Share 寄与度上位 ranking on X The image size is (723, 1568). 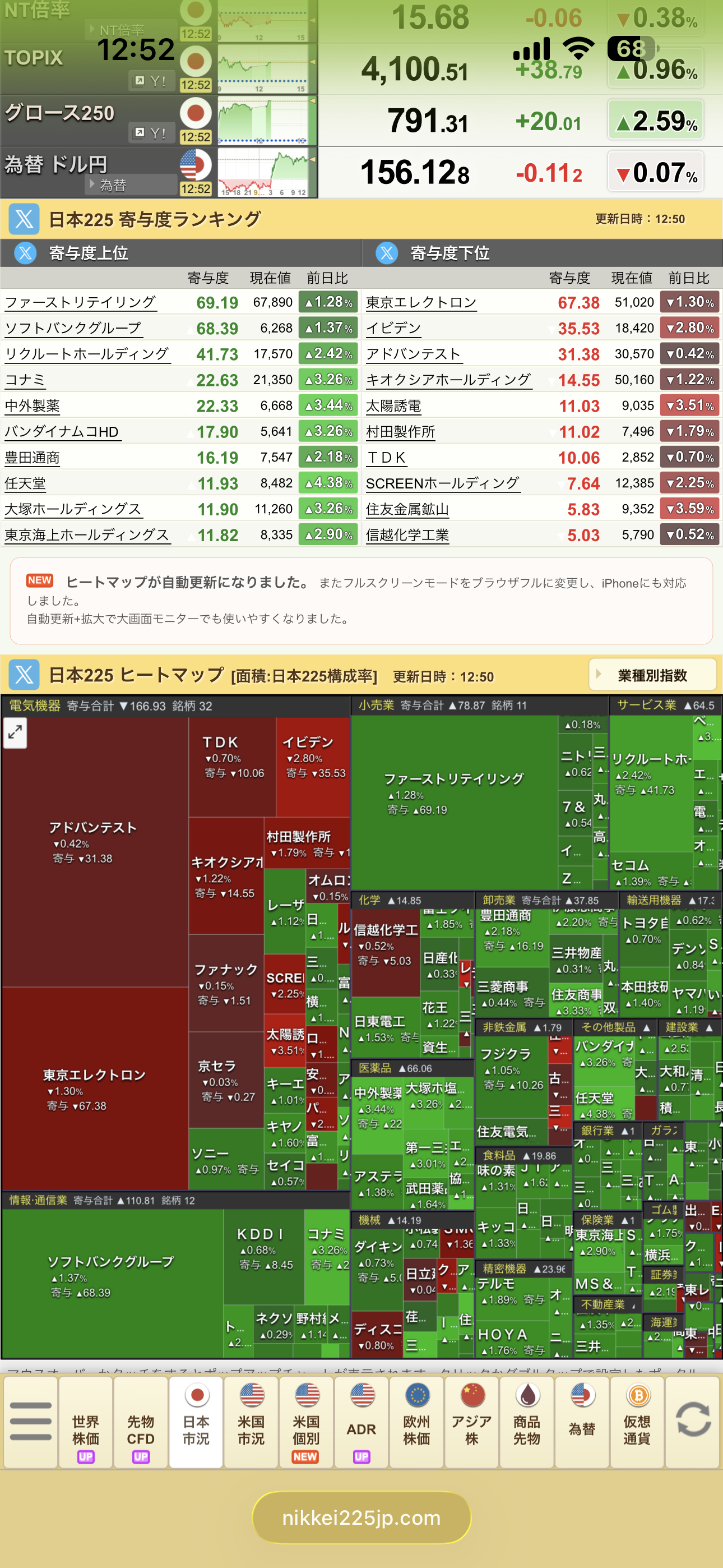tap(25, 252)
